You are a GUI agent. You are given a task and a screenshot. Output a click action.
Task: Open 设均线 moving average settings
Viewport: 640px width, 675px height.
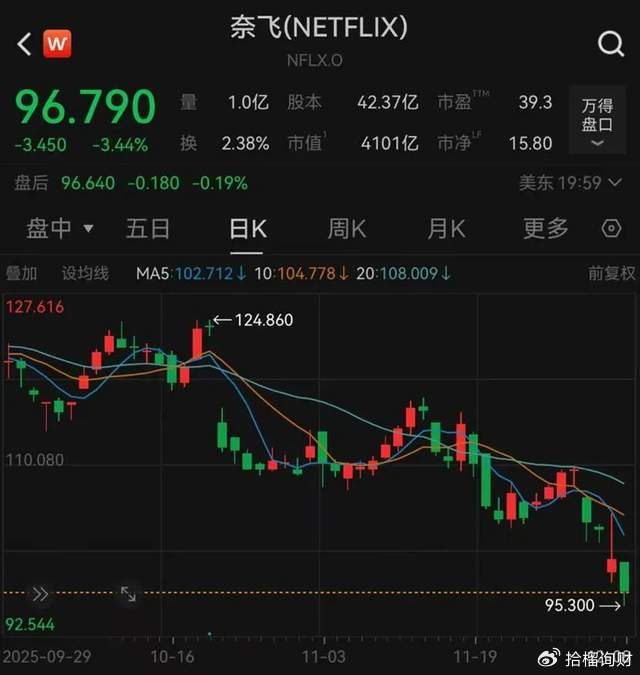tap(85, 273)
